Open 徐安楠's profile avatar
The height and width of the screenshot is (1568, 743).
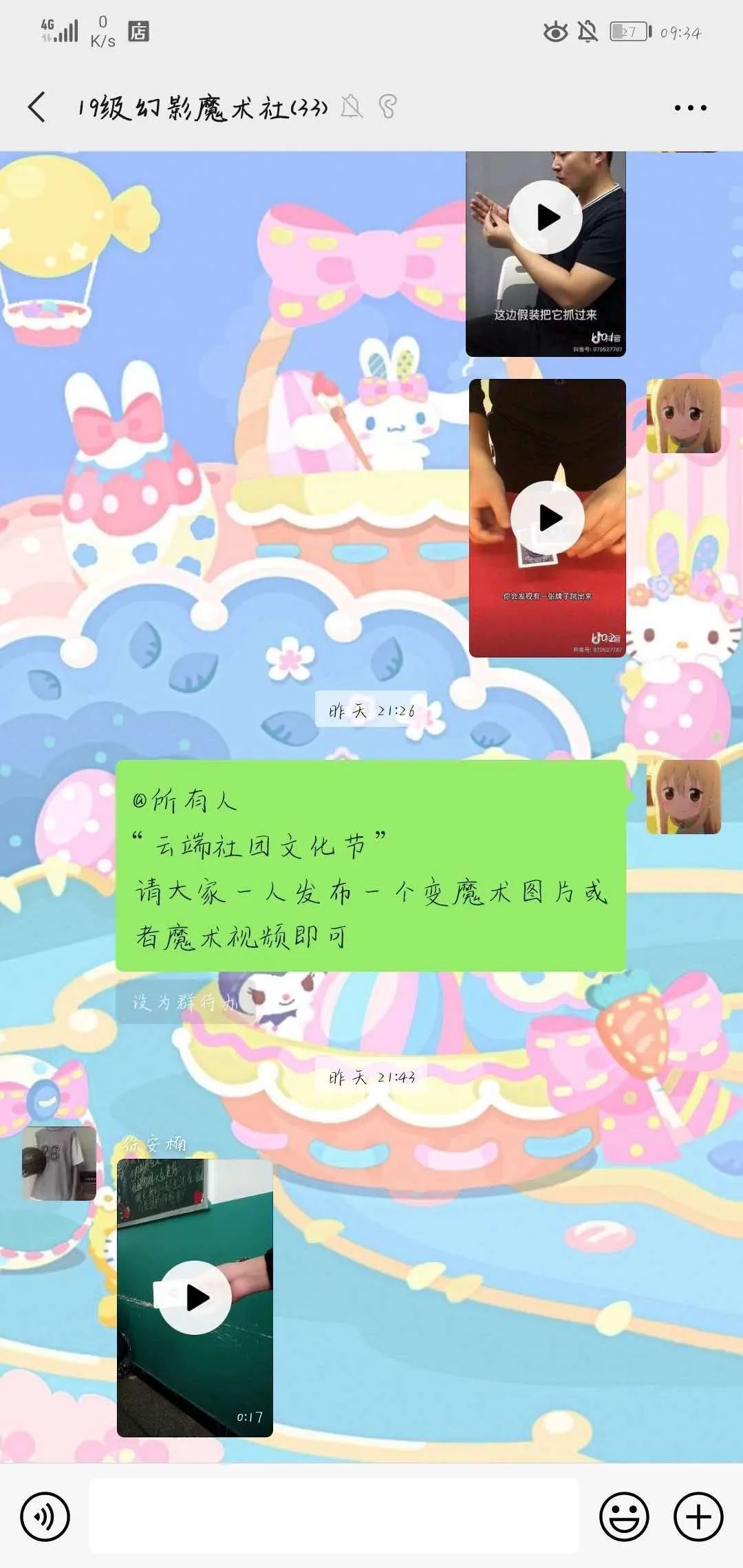59,1164
